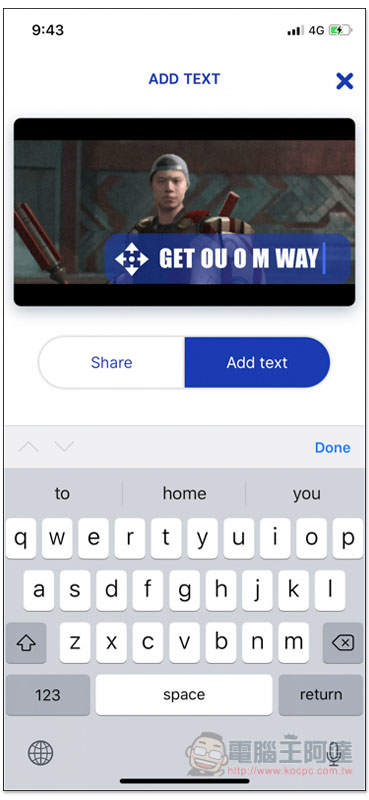Switch to the 123 number keyboard

(x=48, y=695)
